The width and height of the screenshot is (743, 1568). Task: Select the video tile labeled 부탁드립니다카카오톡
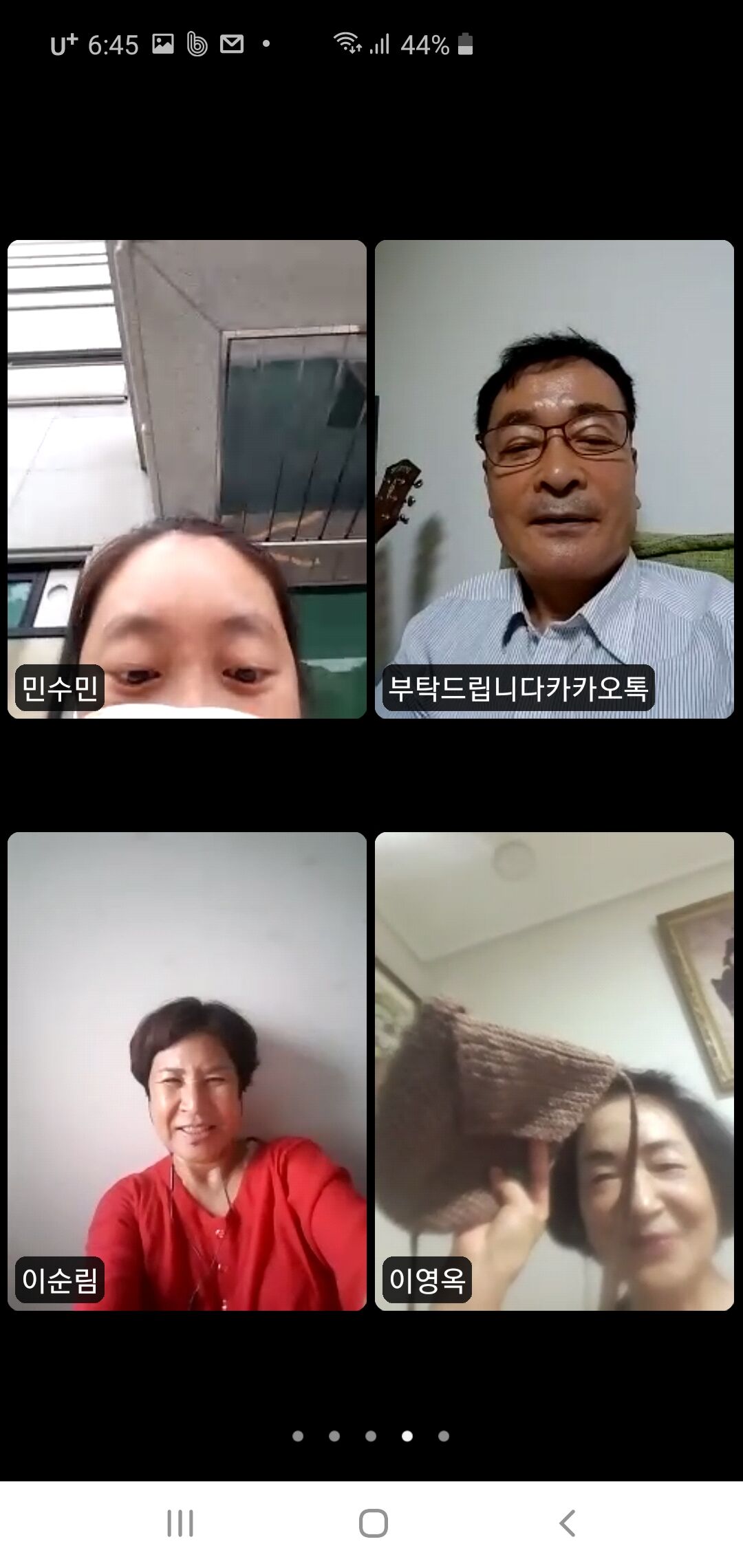coord(554,479)
